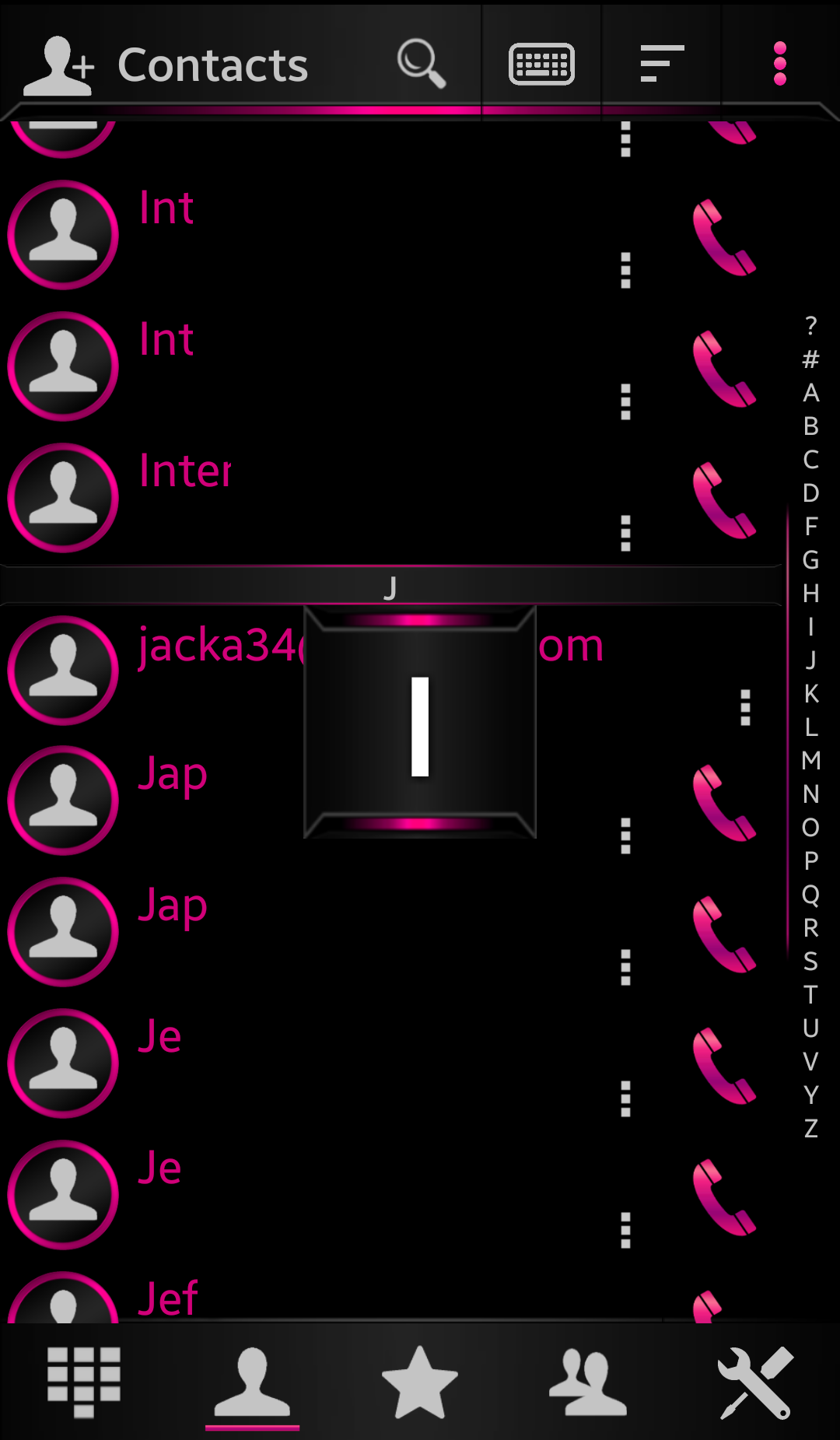Switch to the dialpad tab

(x=84, y=1382)
